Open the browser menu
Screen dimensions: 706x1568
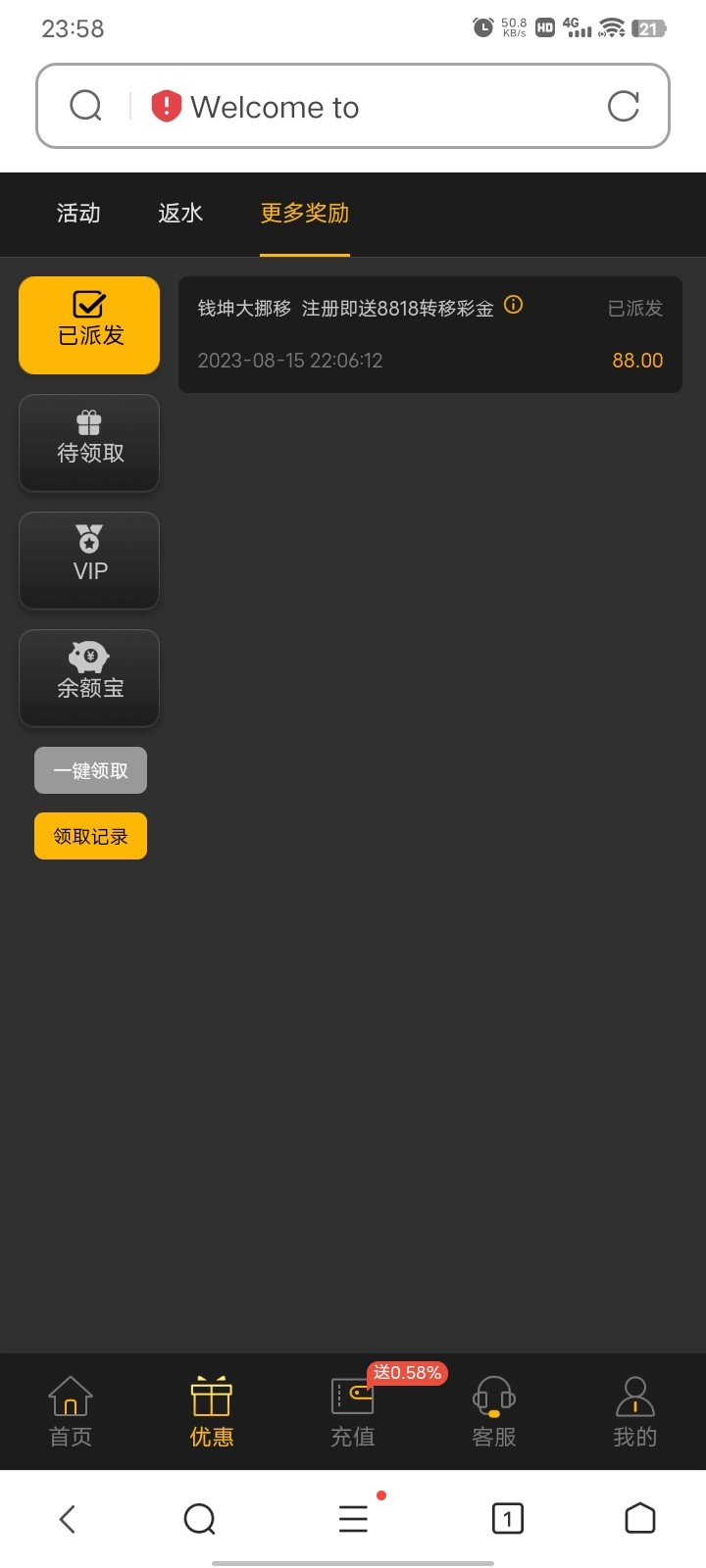pyautogui.click(x=353, y=1519)
